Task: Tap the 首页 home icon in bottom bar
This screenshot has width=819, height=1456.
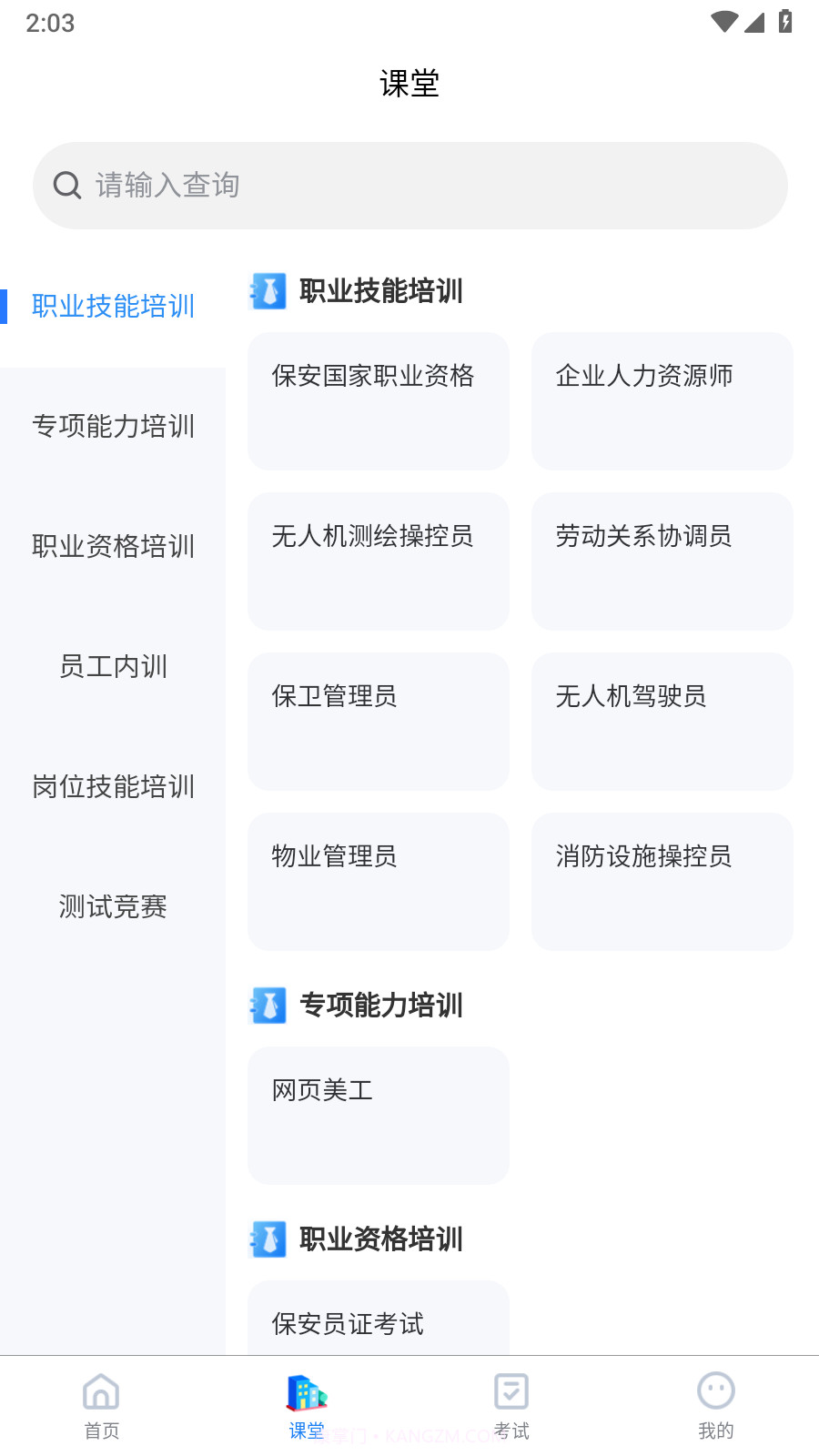Action: tap(101, 1392)
